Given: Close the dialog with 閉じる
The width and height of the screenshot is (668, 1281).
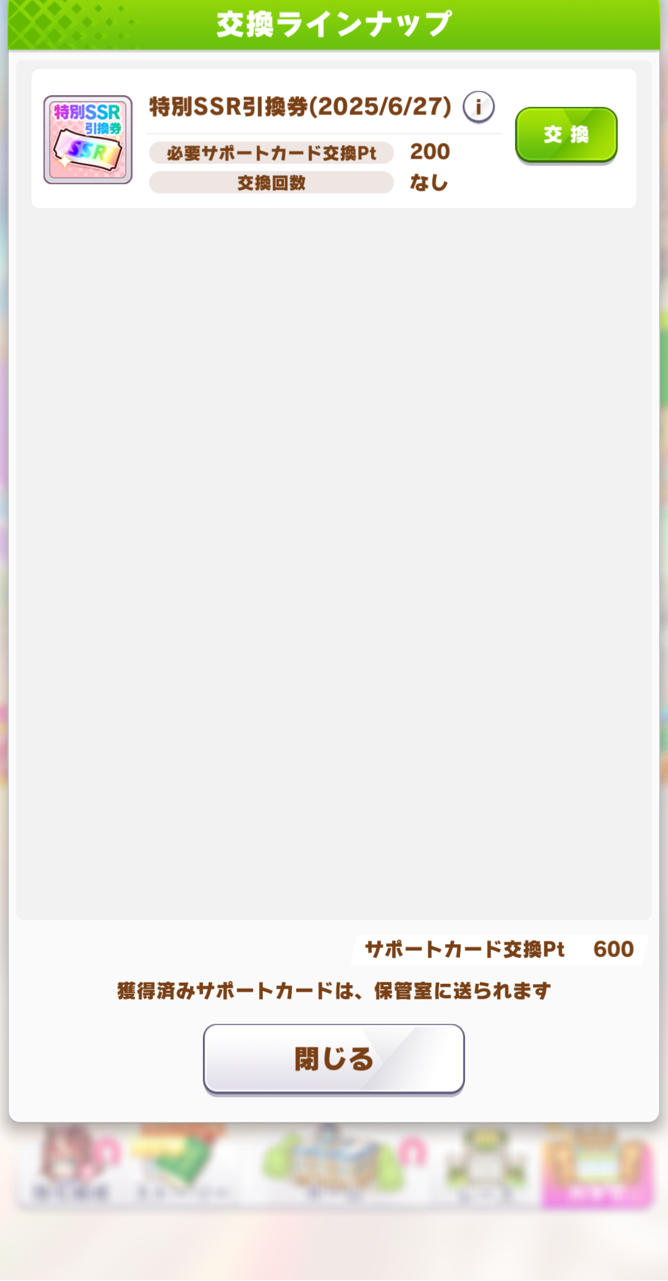Looking at the screenshot, I should point(334,1059).
